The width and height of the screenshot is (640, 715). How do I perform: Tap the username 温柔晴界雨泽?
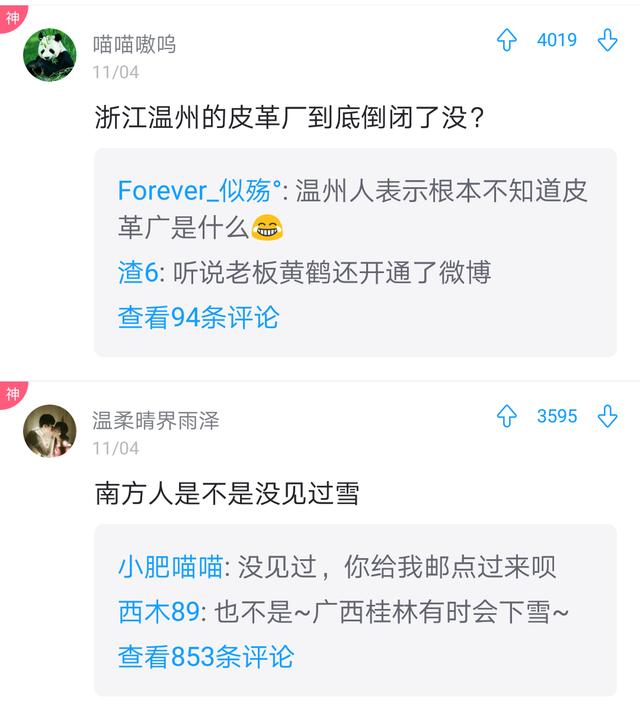click(155, 420)
